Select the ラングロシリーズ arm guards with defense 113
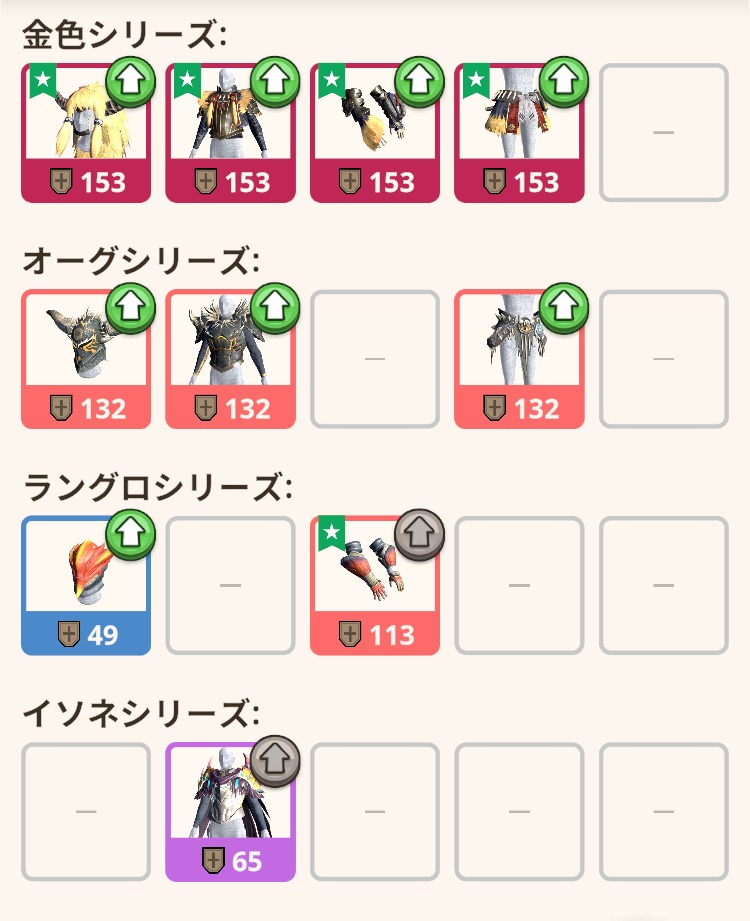Viewport: 750px width, 921px height. point(375,586)
